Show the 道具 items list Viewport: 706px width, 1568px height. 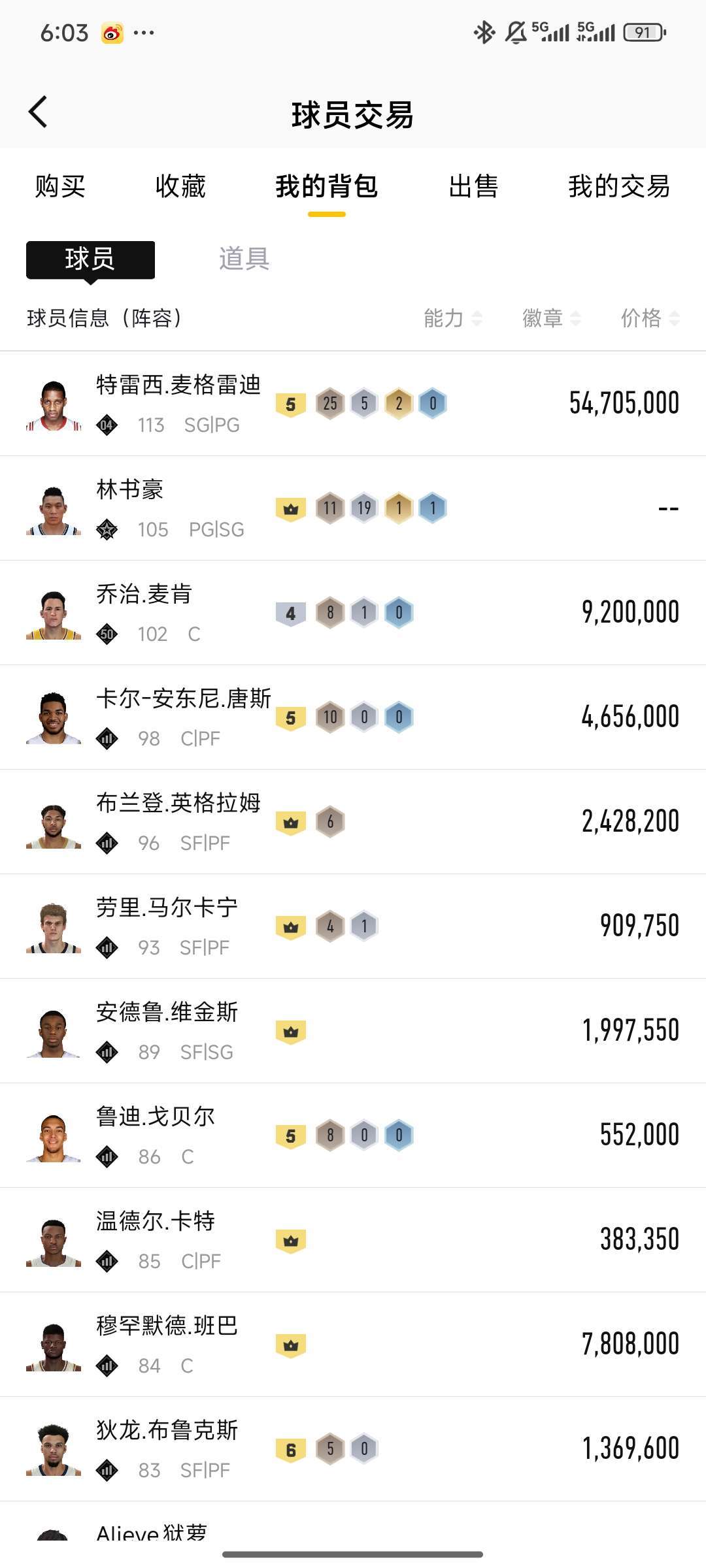pos(244,259)
